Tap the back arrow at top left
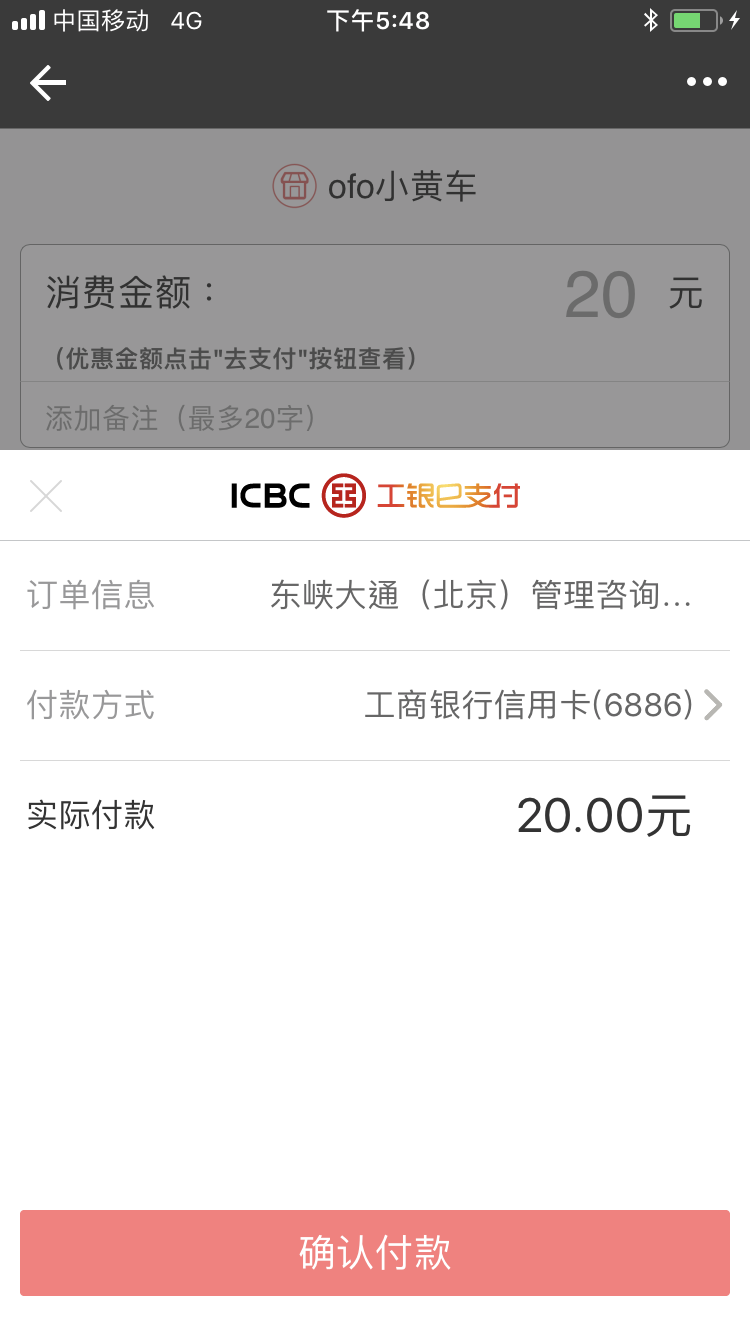 [47, 83]
